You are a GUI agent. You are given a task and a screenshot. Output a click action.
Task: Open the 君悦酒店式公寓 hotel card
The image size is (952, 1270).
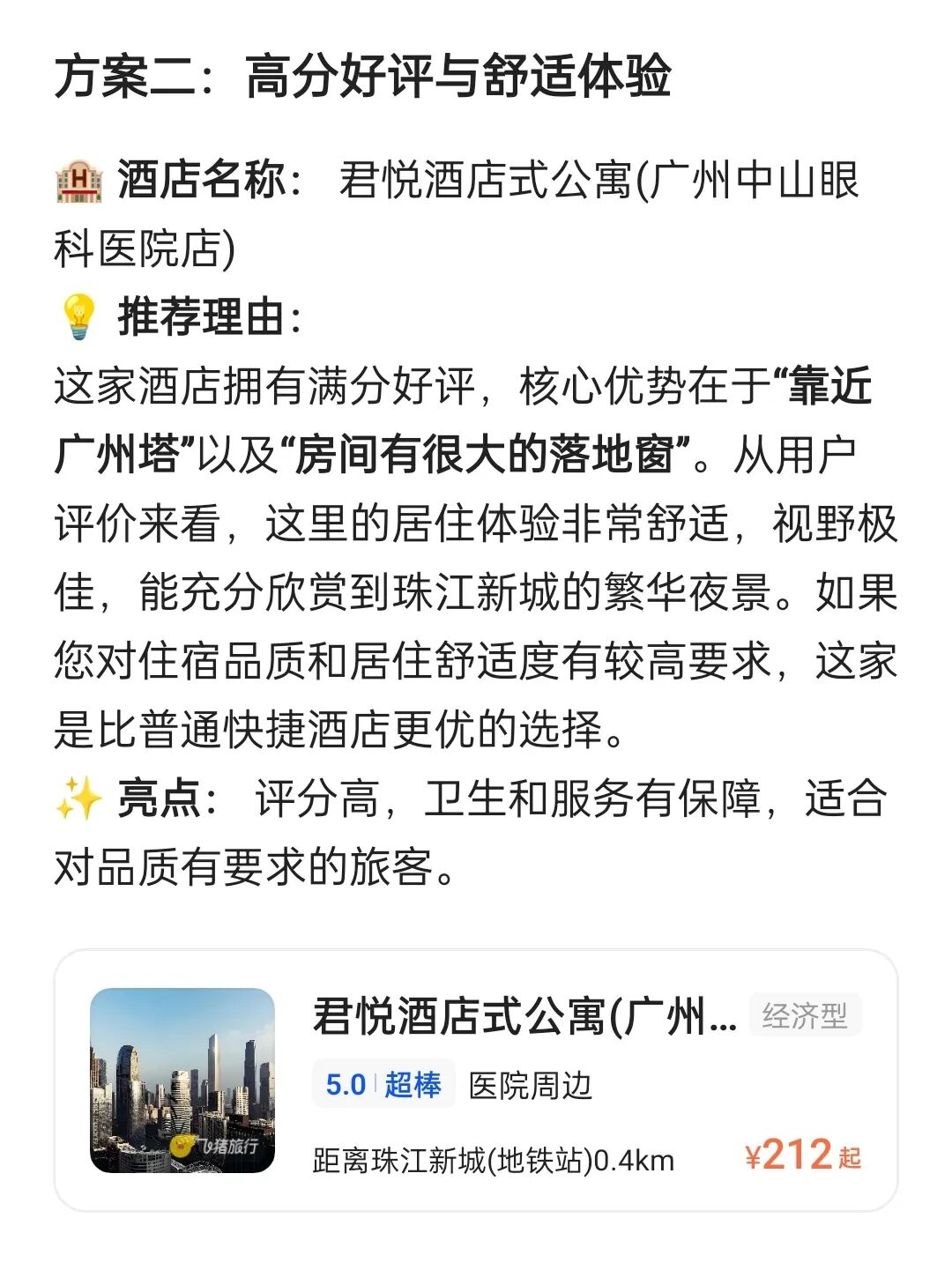[x=476, y=1081]
